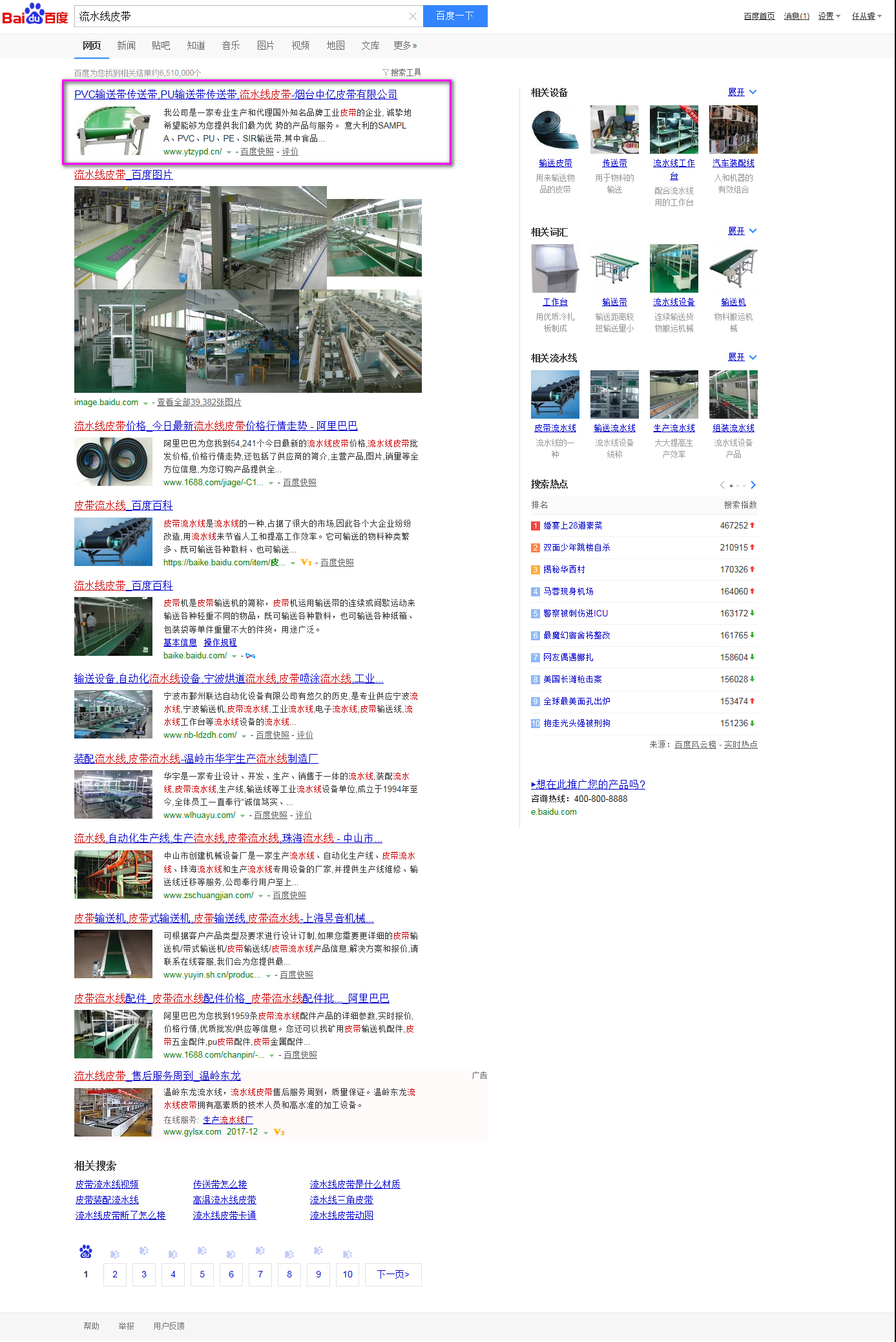Go to results page 2
The image size is (896, 1342).
pos(115,1274)
